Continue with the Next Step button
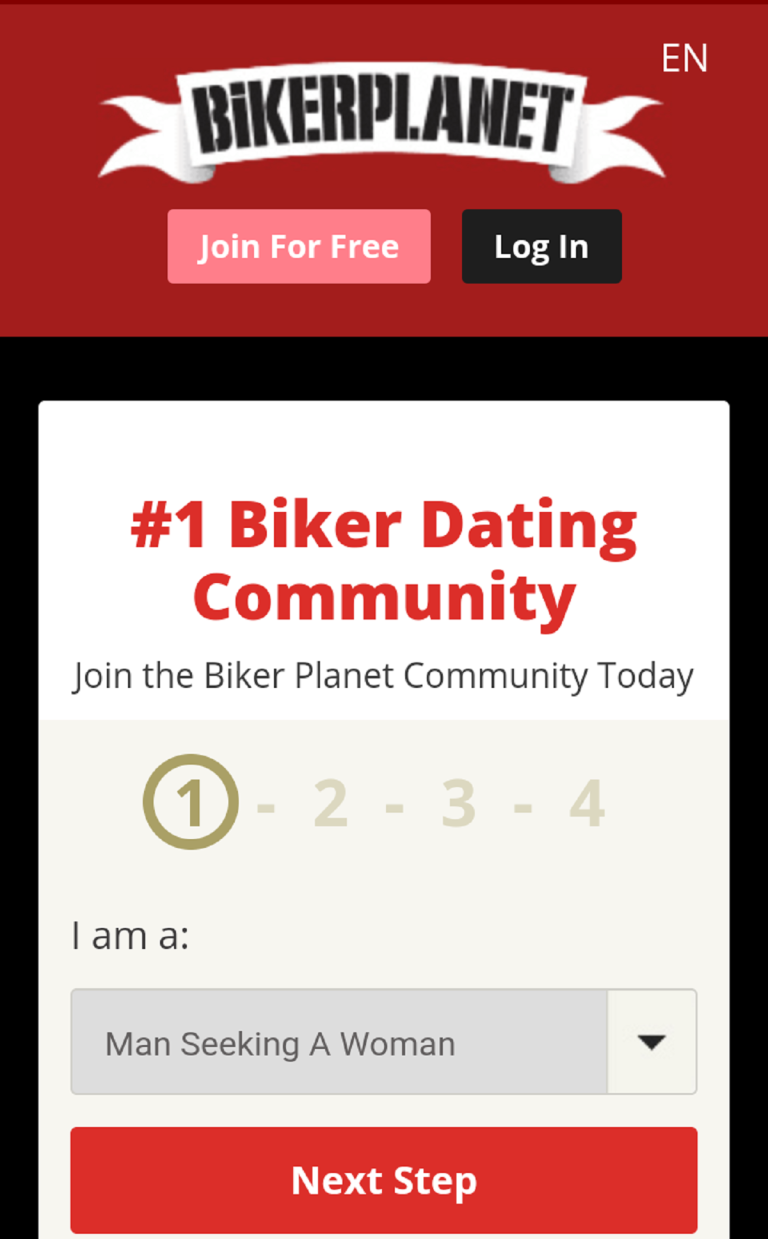Image resolution: width=768 pixels, height=1239 pixels. pyautogui.click(x=383, y=1180)
